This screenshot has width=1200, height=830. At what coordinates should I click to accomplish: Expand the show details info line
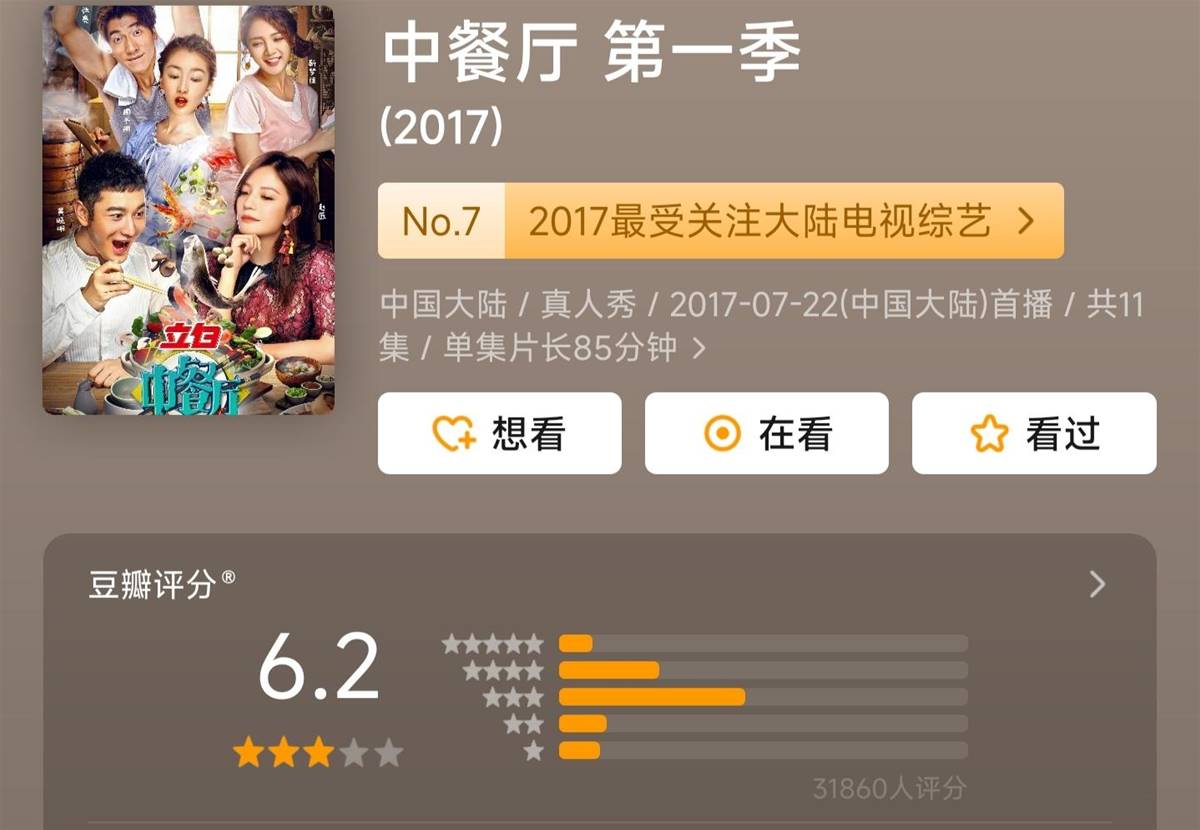699,348
